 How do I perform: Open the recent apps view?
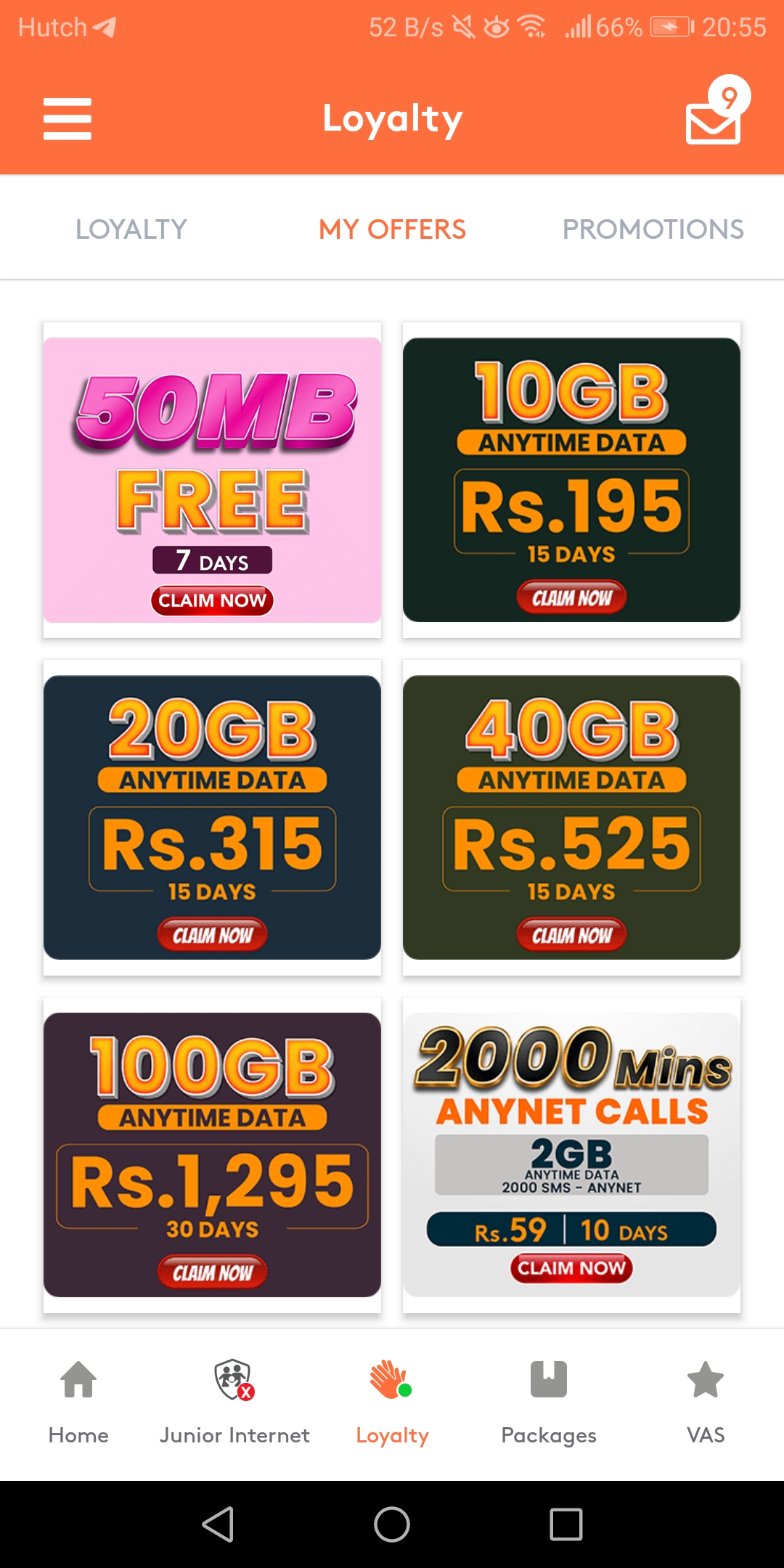(566, 1524)
